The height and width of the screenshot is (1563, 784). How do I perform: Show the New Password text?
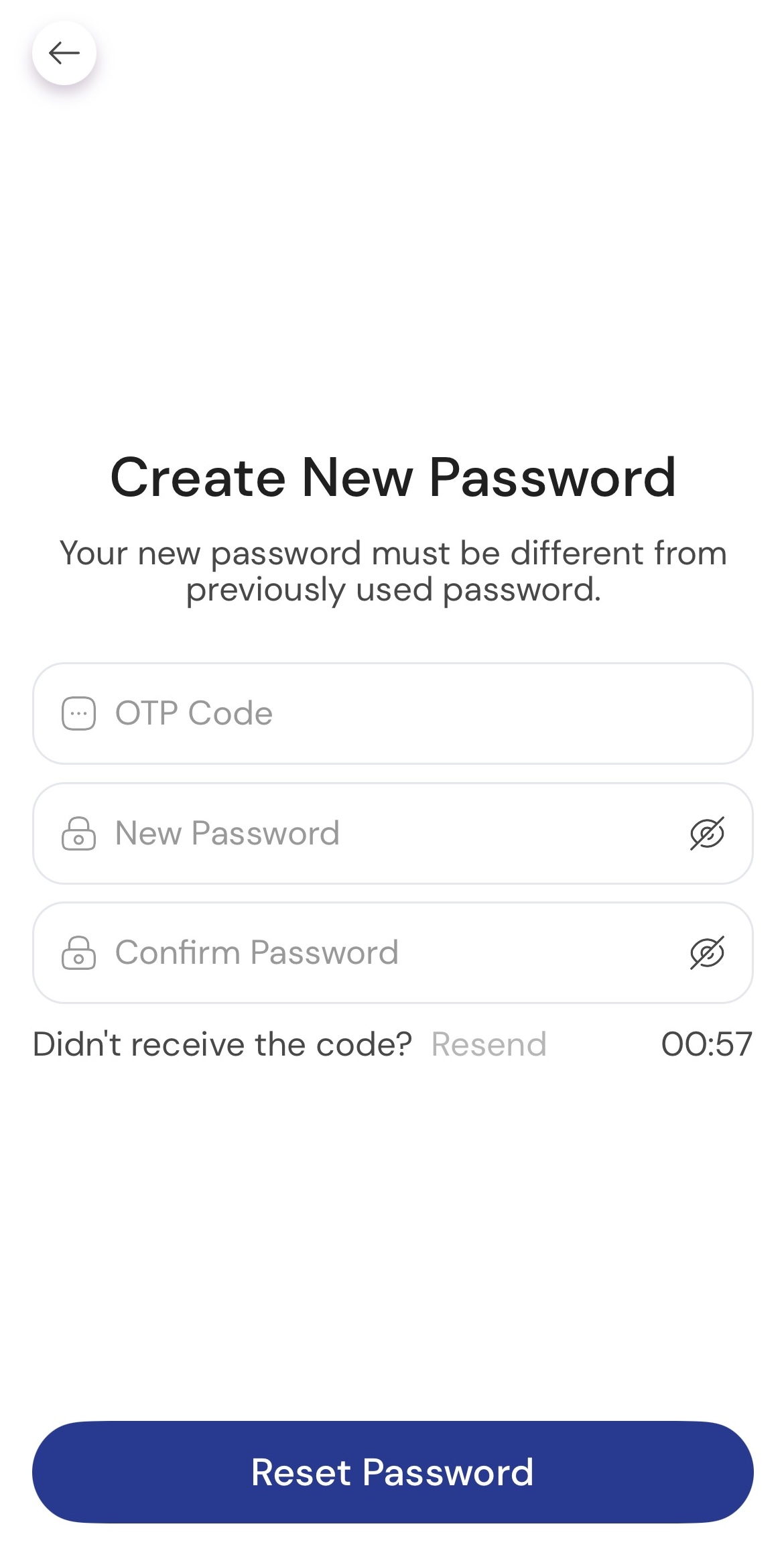click(707, 833)
